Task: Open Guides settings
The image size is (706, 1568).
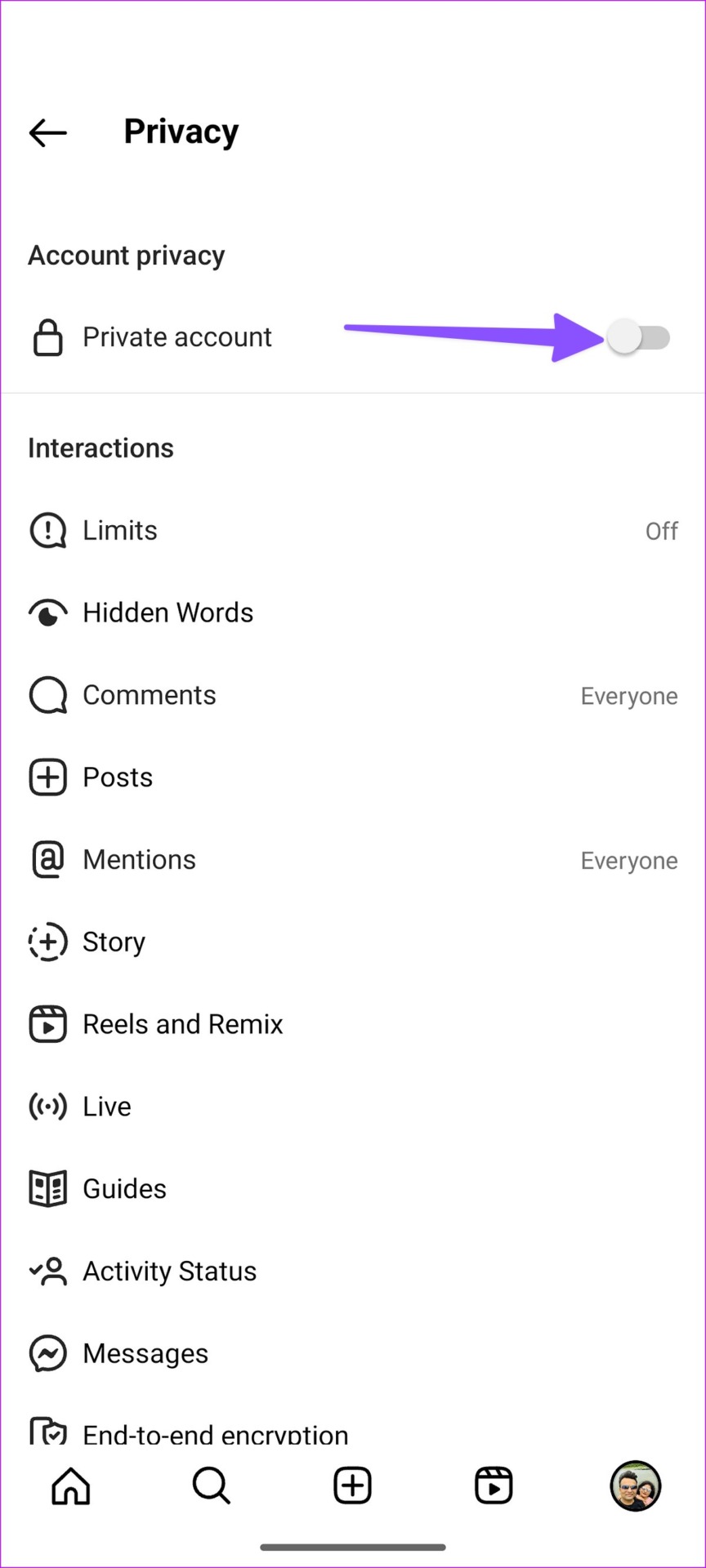Action: point(353,1189)
